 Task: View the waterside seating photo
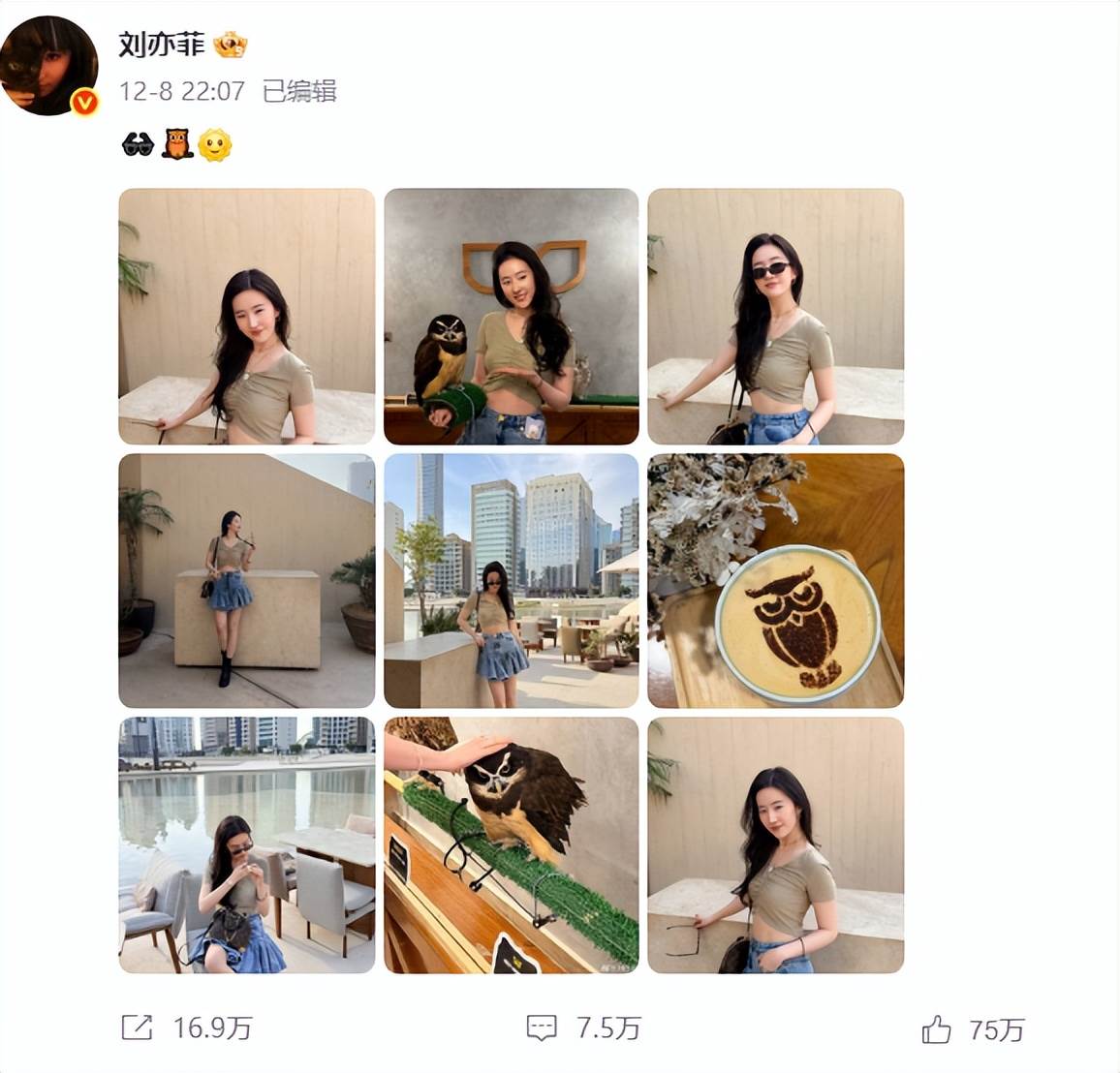pyautogui.click(x=246, y=844)
